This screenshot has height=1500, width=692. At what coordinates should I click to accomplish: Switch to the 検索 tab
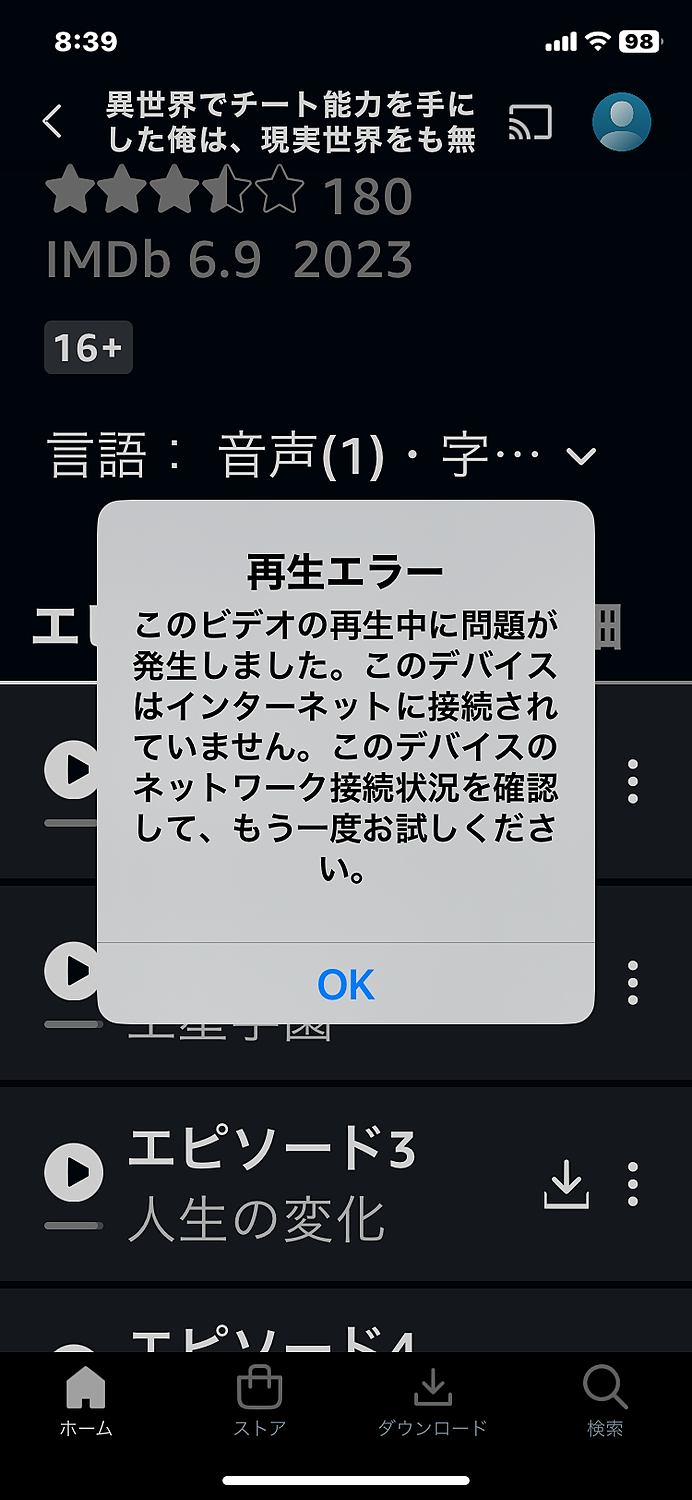(605, 1401)
